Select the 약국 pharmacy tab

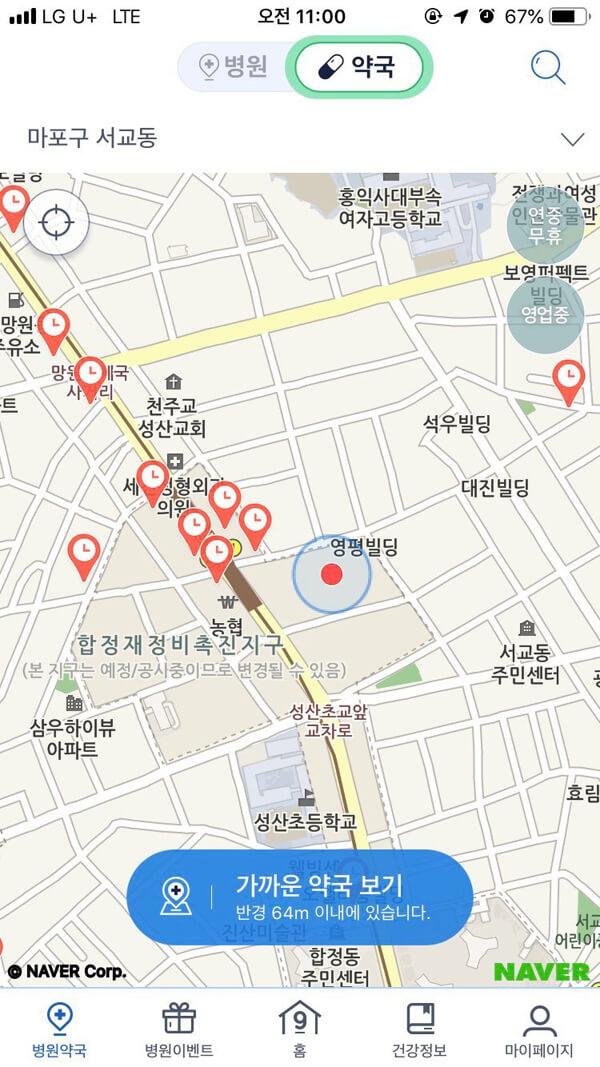coord(358,67)
